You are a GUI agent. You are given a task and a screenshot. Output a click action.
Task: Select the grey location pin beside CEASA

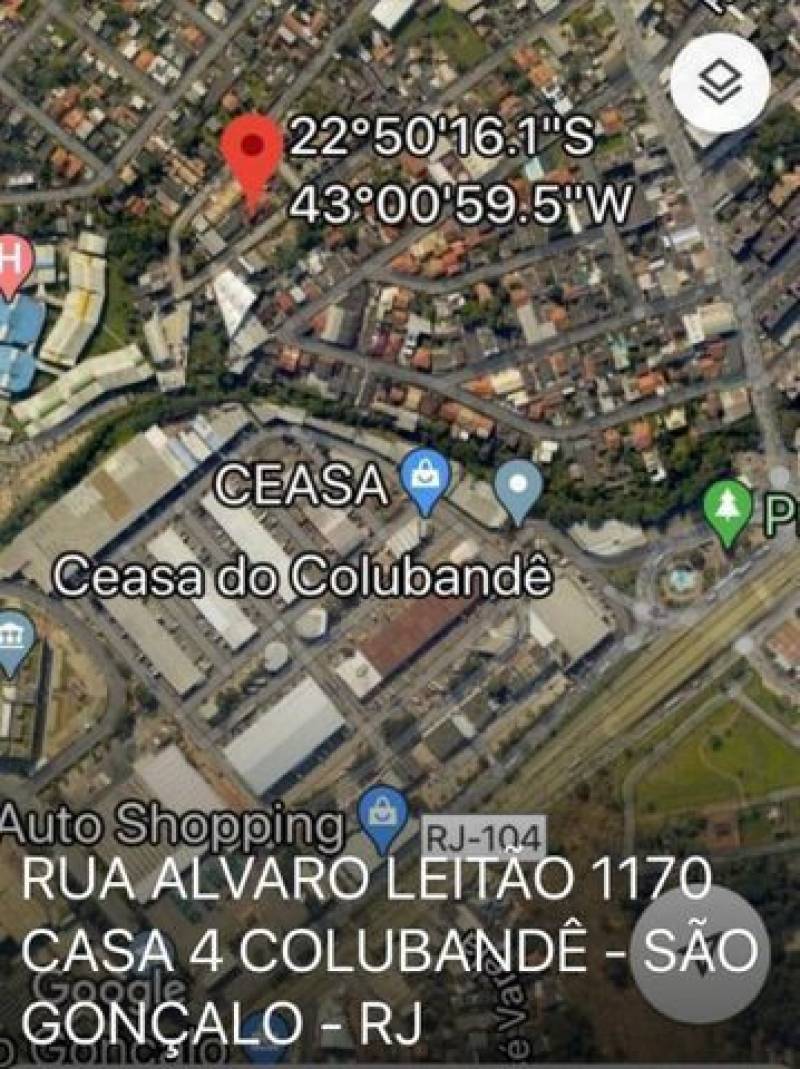518,489
